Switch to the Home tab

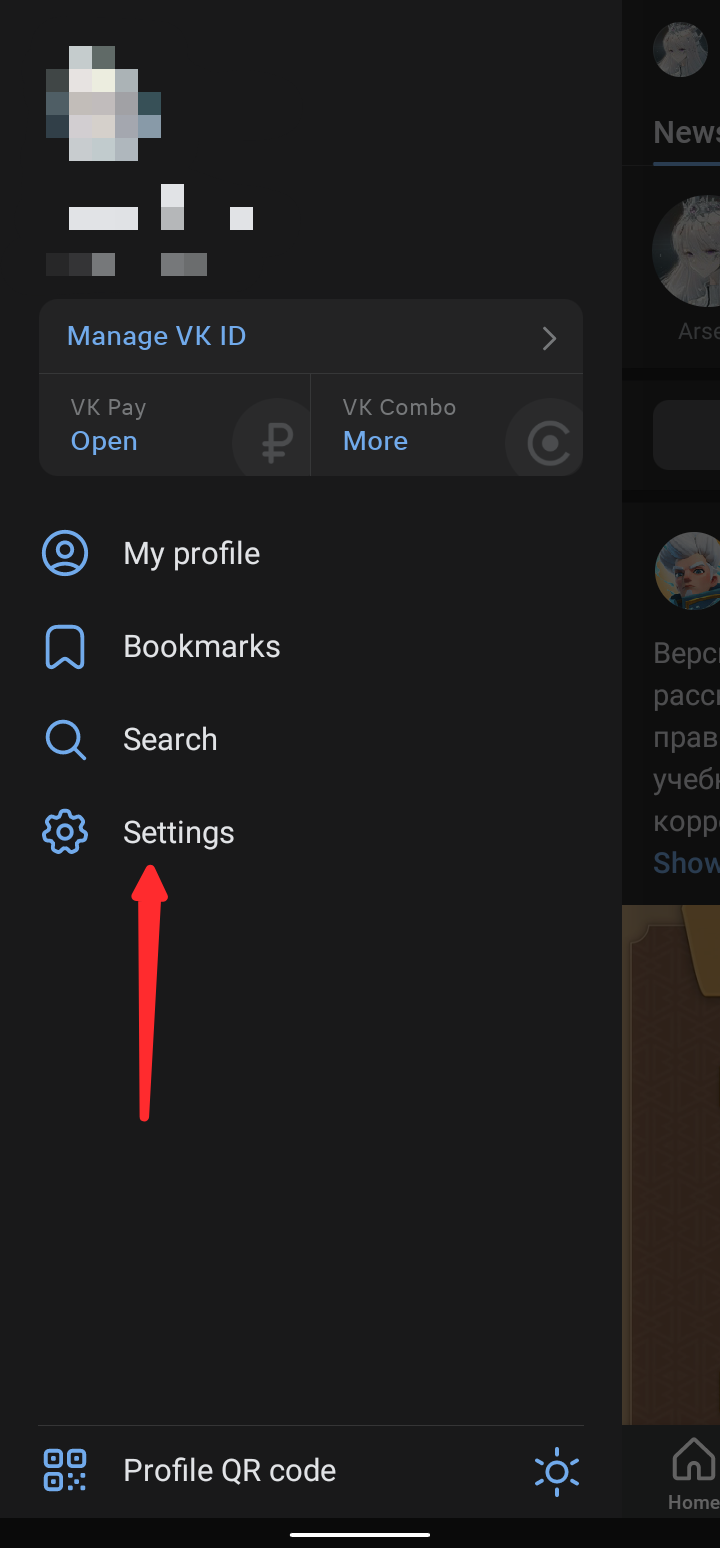click(x=693, y=1473)
